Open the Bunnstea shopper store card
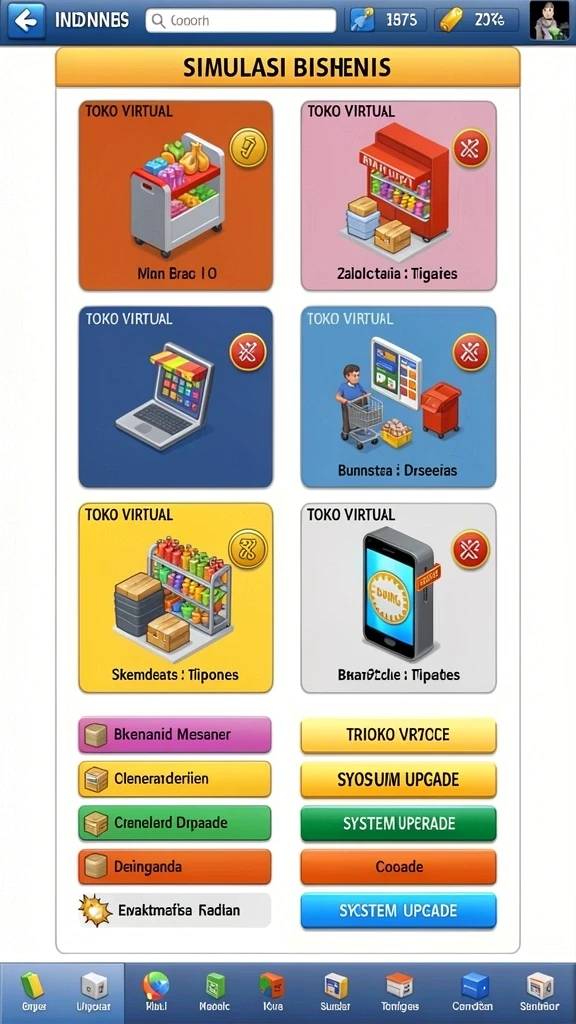 [398, 397]
